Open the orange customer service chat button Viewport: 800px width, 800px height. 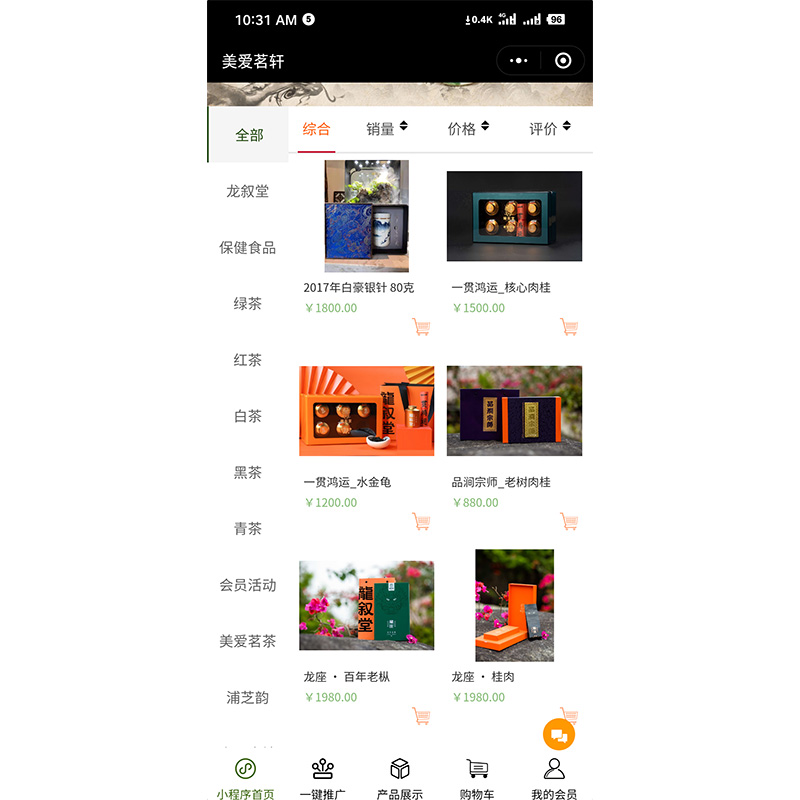click(x=559, y=735)
